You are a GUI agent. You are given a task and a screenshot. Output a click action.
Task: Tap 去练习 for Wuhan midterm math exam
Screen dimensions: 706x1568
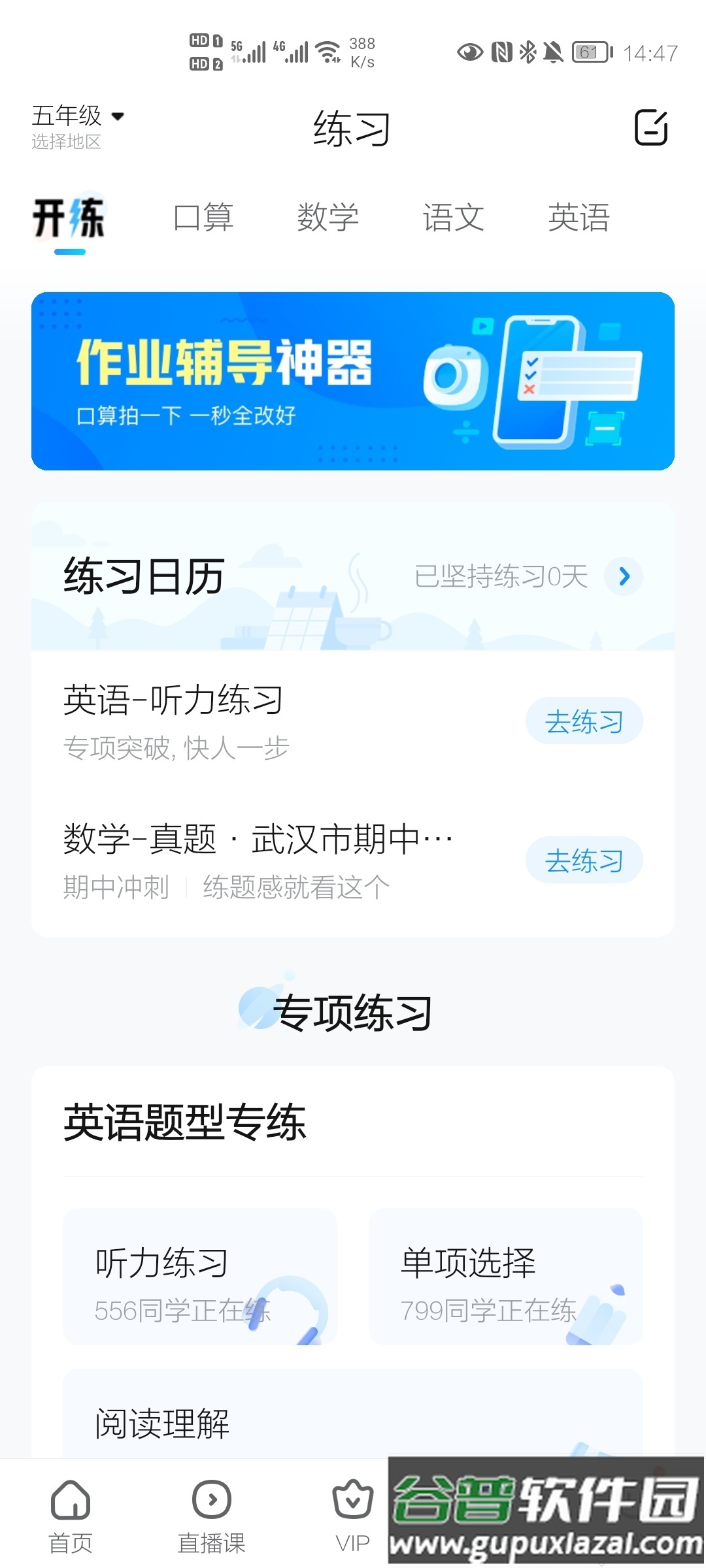(x=584, y=860)
